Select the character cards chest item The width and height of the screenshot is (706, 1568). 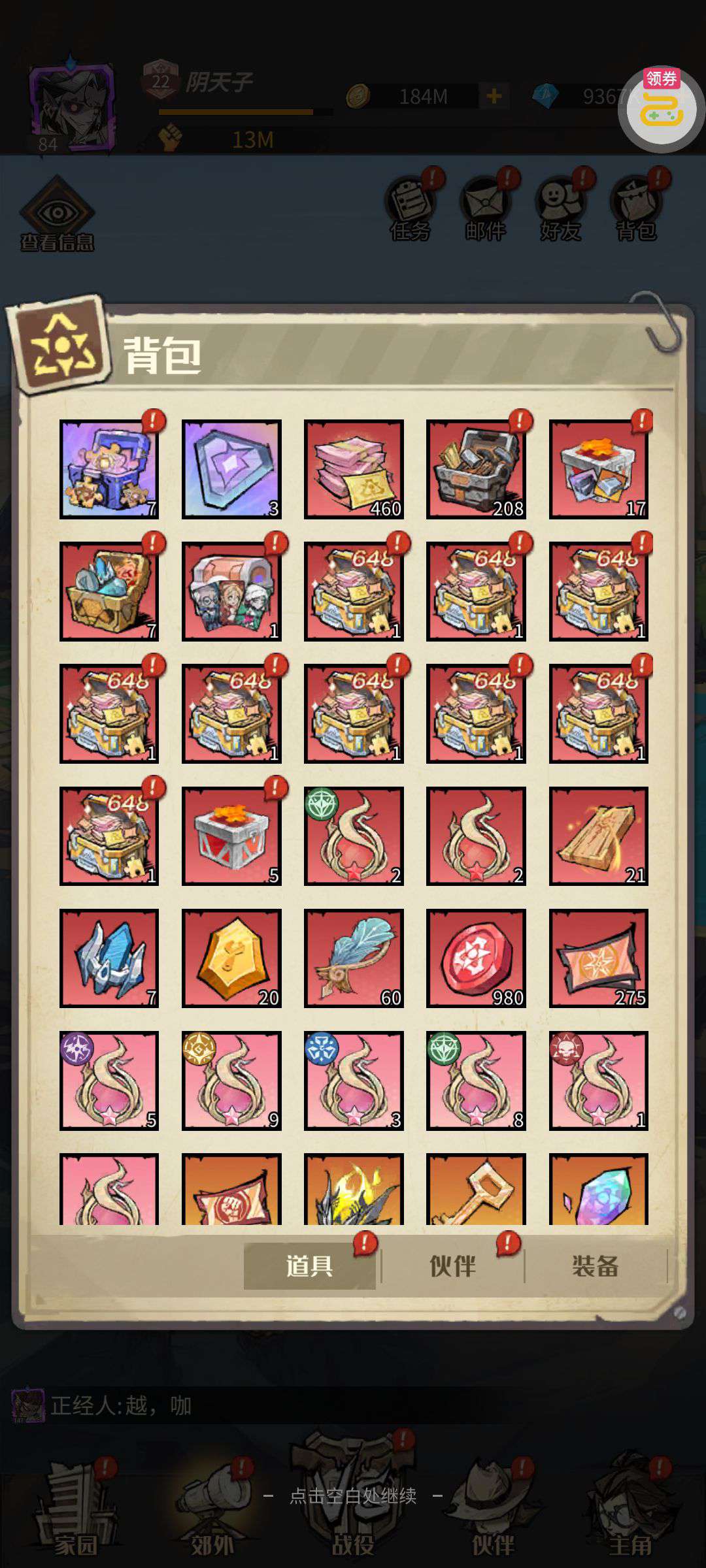coord(231,591)
